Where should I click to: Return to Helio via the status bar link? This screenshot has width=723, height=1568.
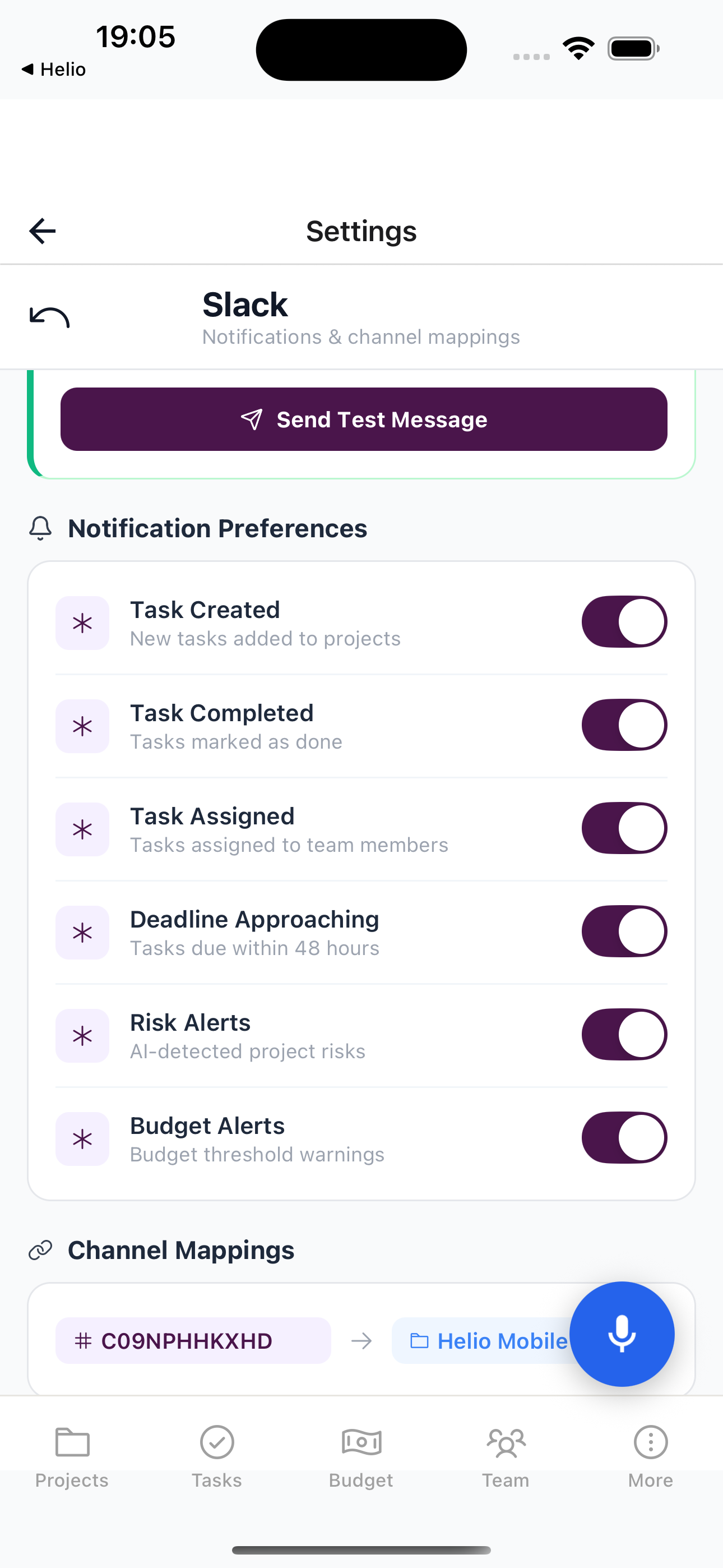[54, 69]
